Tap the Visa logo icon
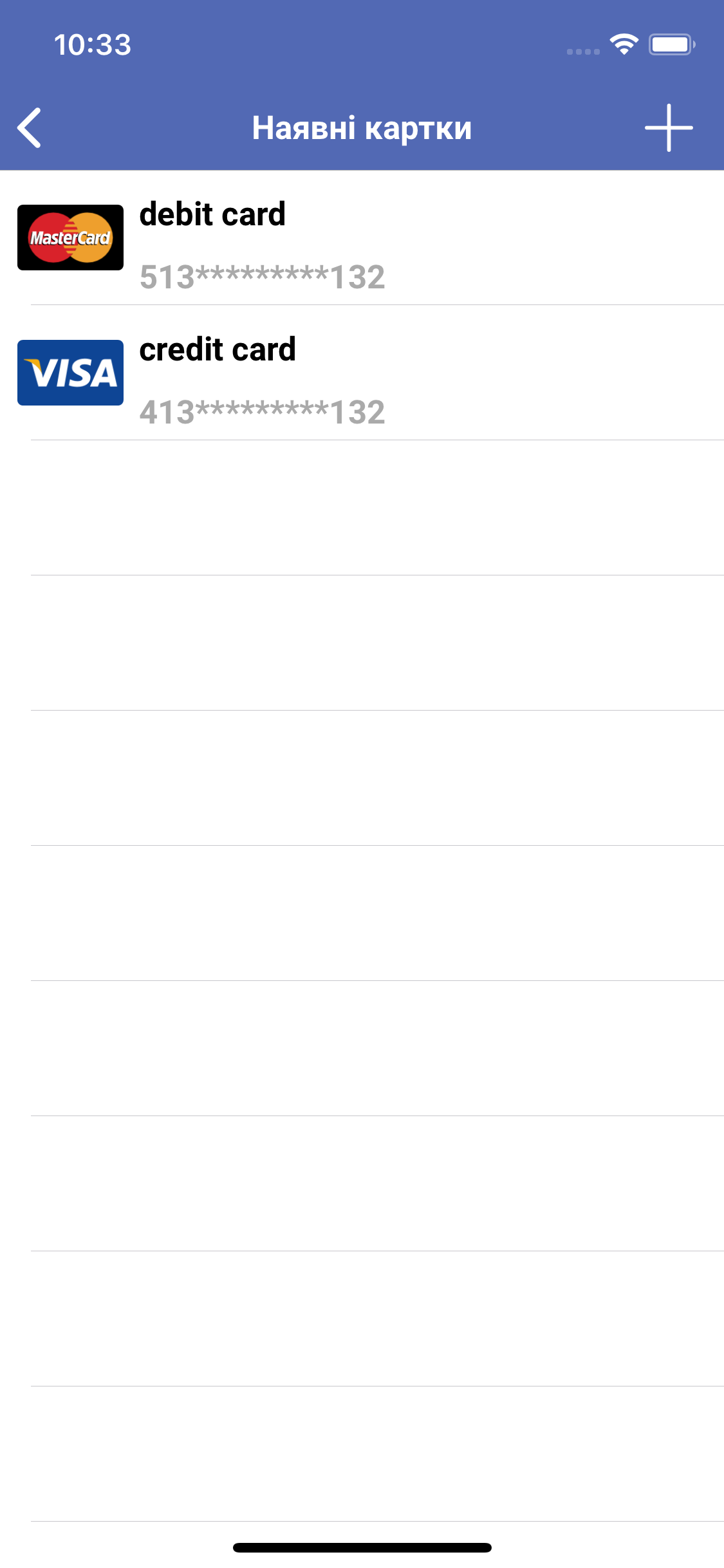 (70, 373)
